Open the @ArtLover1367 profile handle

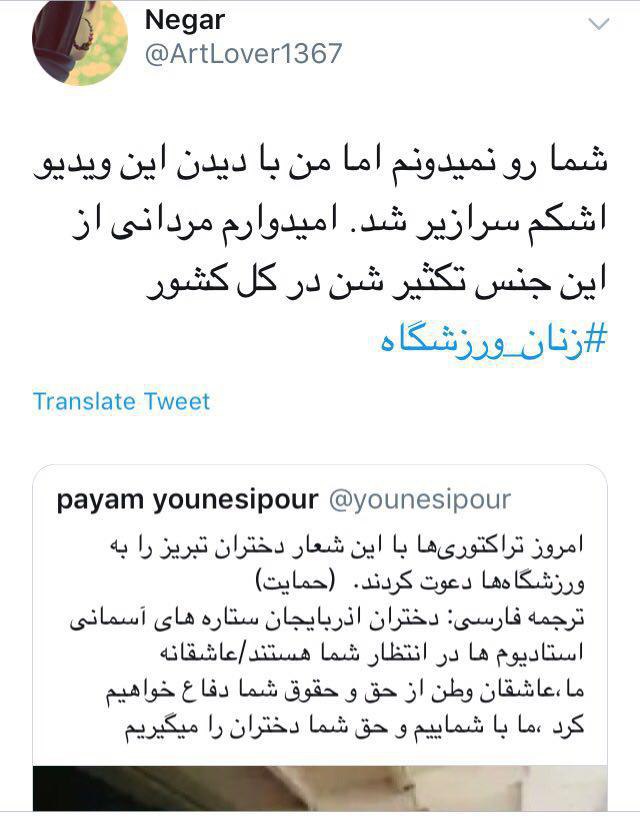pyautogui.click(x=243, y=53)
